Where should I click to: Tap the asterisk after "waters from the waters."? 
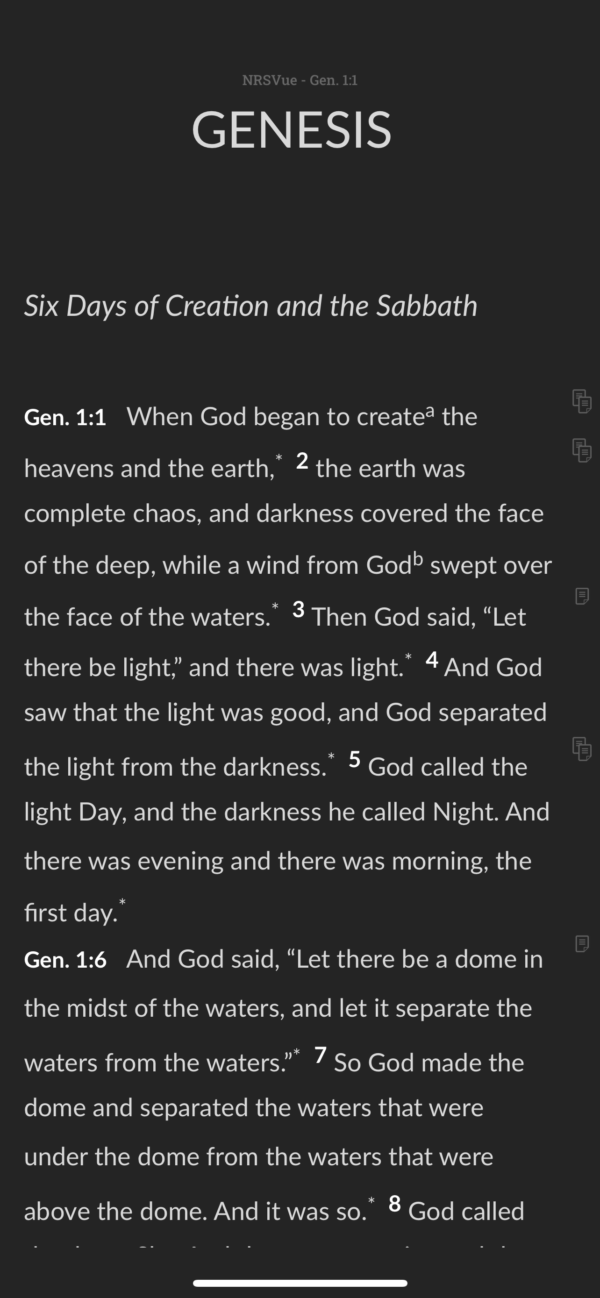tap(297, 1052)
